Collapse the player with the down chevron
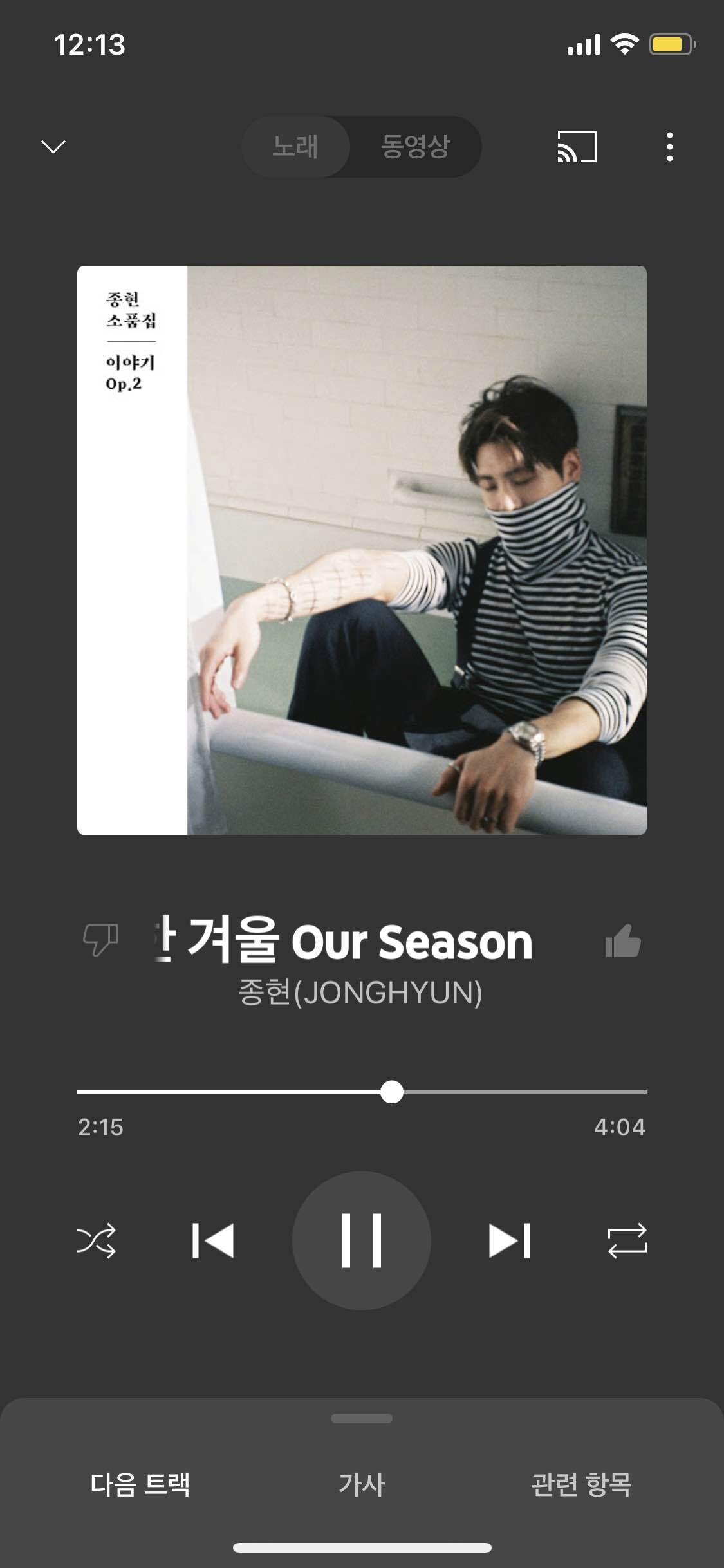The width and height of the screenshot is (724, 1568). pos(54,147)
